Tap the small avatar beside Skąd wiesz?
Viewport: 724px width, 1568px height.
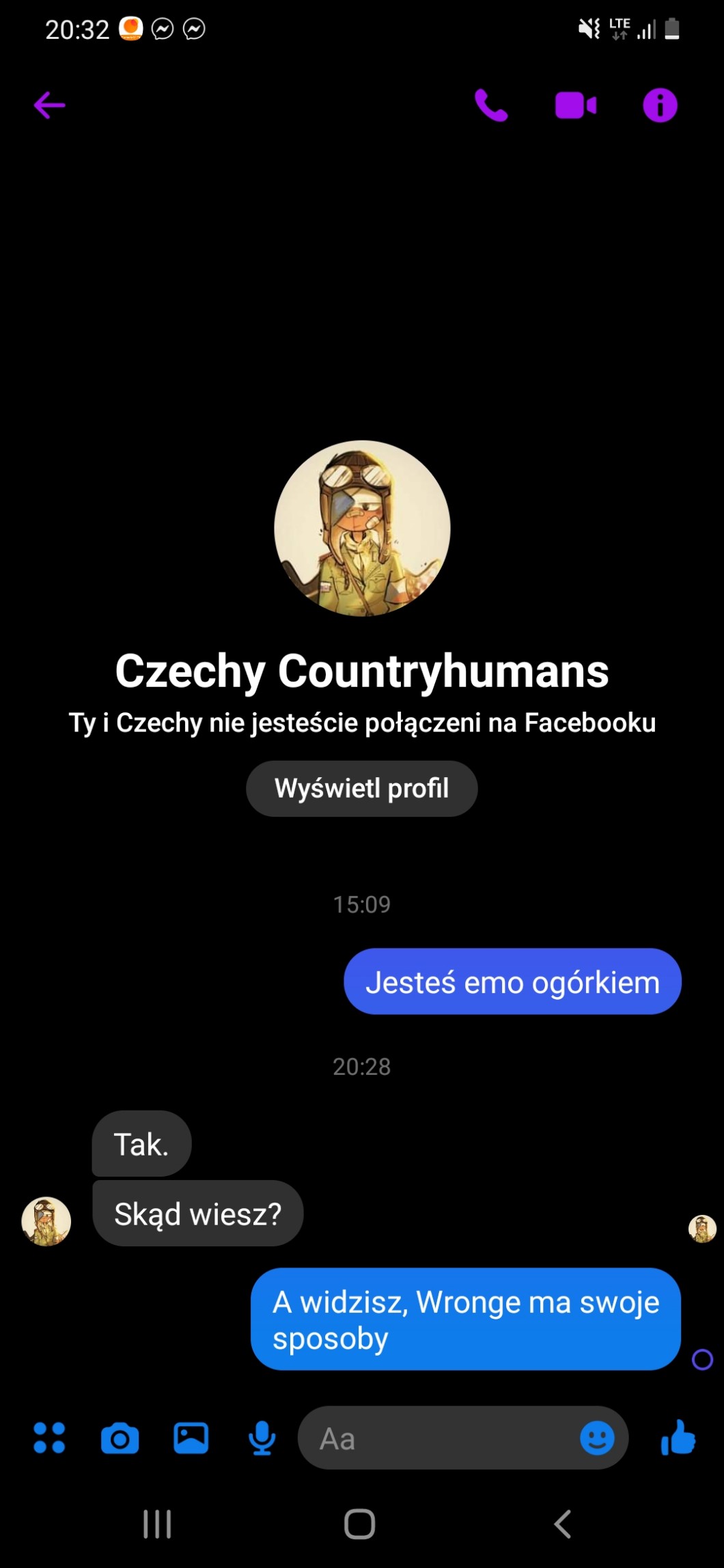coord(46,1221)
